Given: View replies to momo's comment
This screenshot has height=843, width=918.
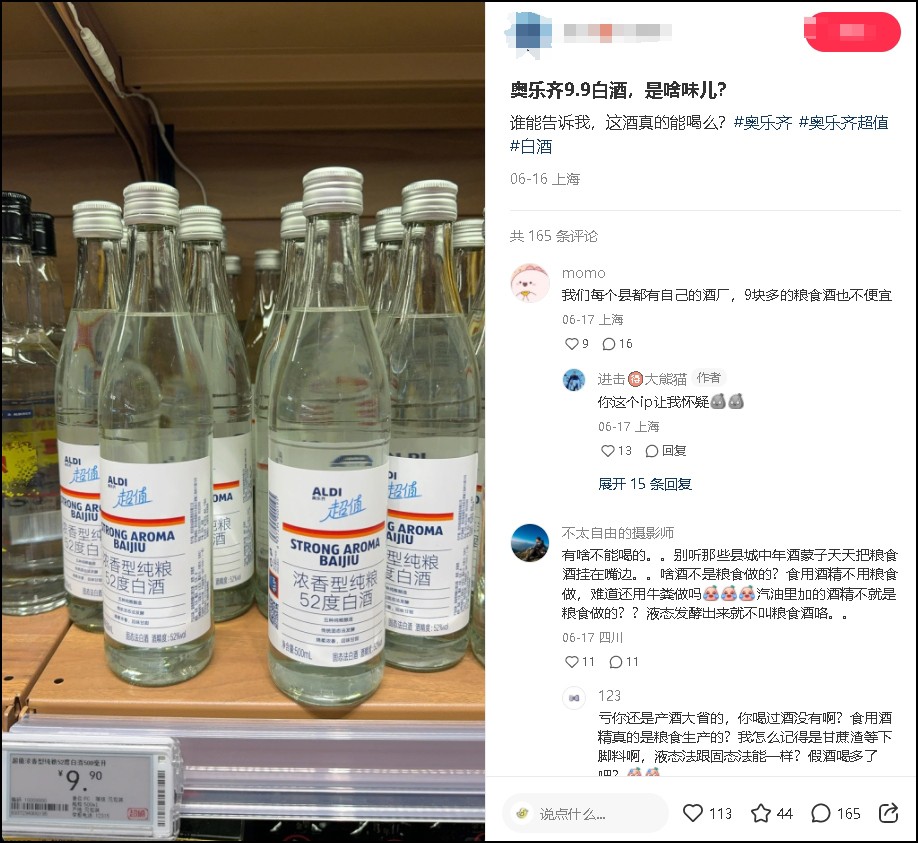Looking at the screenshot, I should 617,344.
